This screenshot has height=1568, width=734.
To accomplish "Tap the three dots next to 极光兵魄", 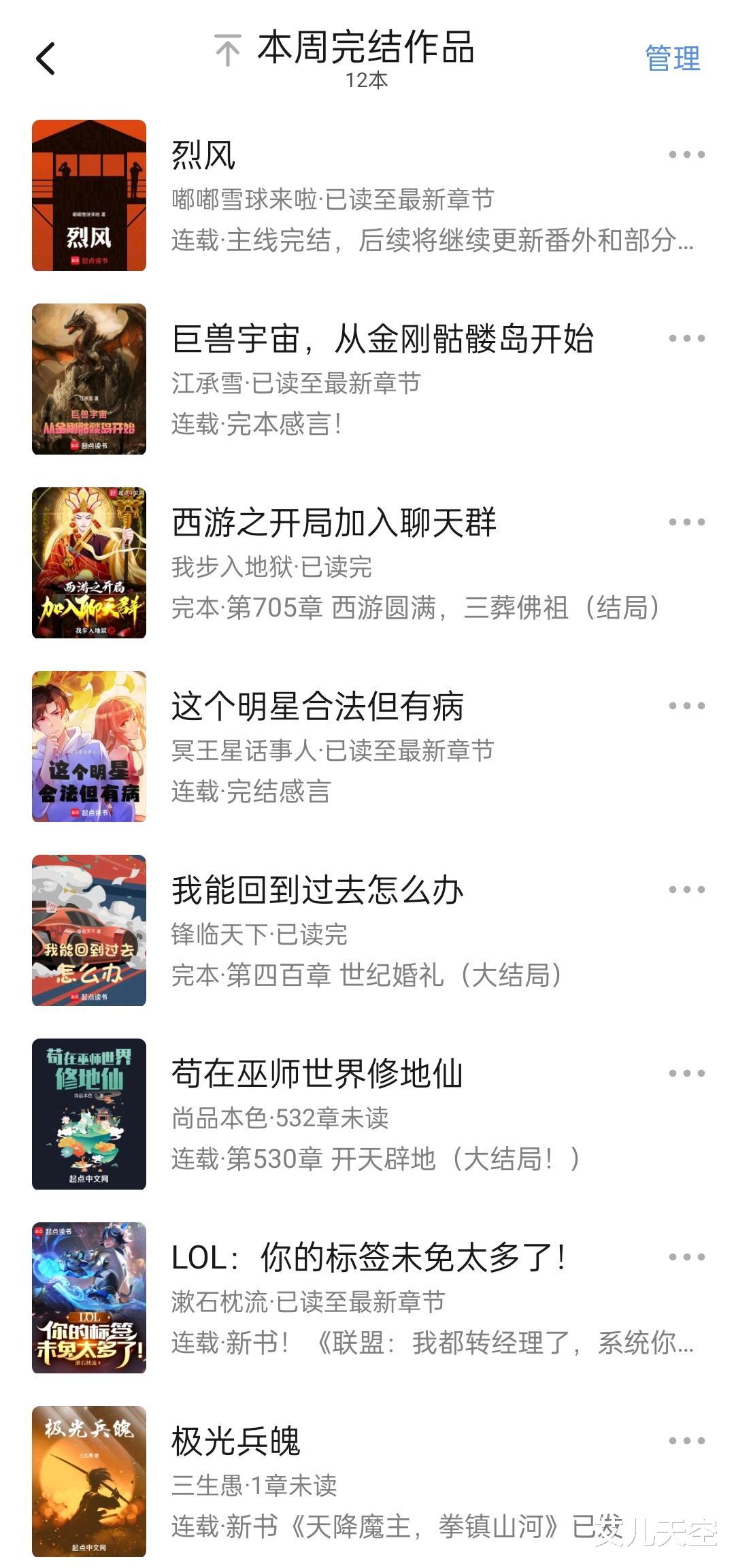I will click(686, 1441).
